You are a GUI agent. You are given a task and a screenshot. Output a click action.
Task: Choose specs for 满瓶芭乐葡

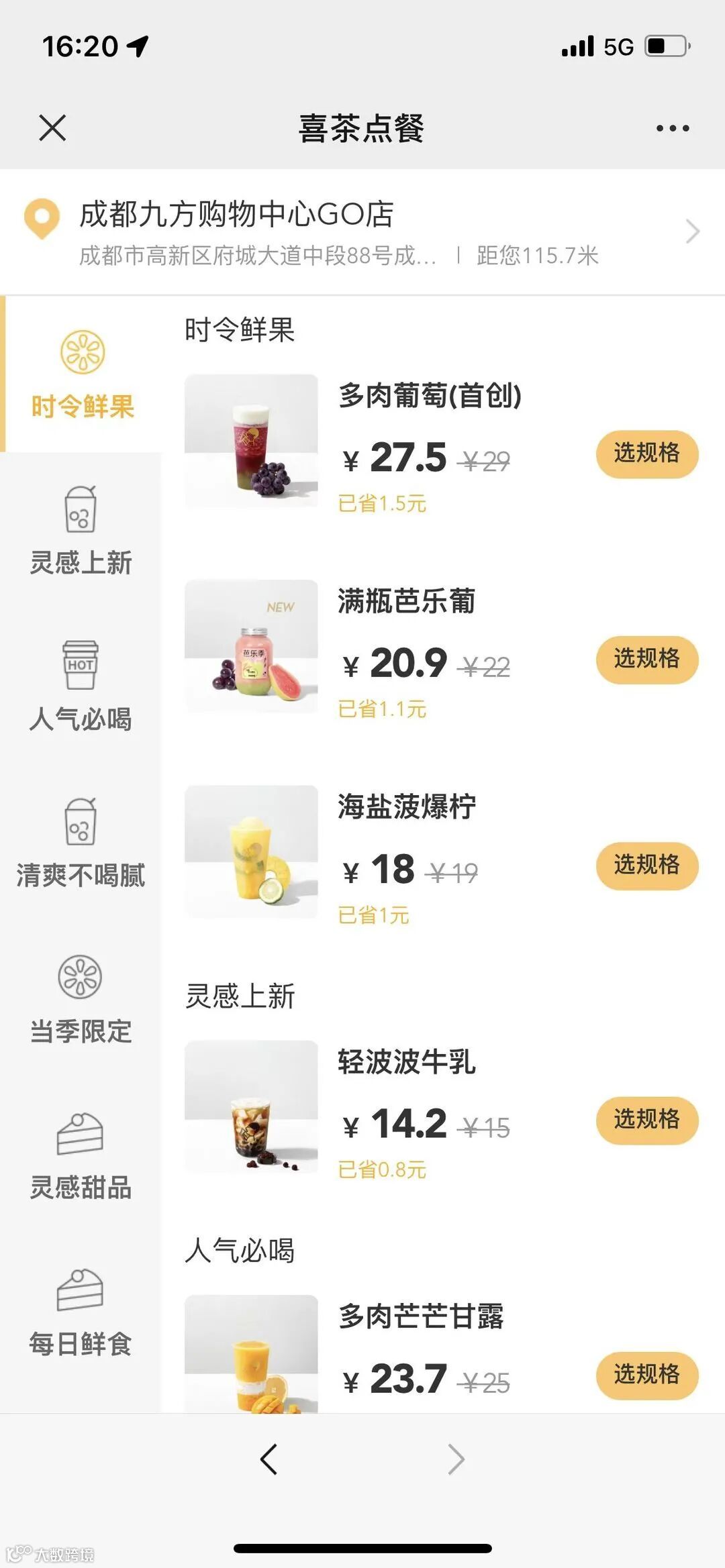tap(646, 659)
